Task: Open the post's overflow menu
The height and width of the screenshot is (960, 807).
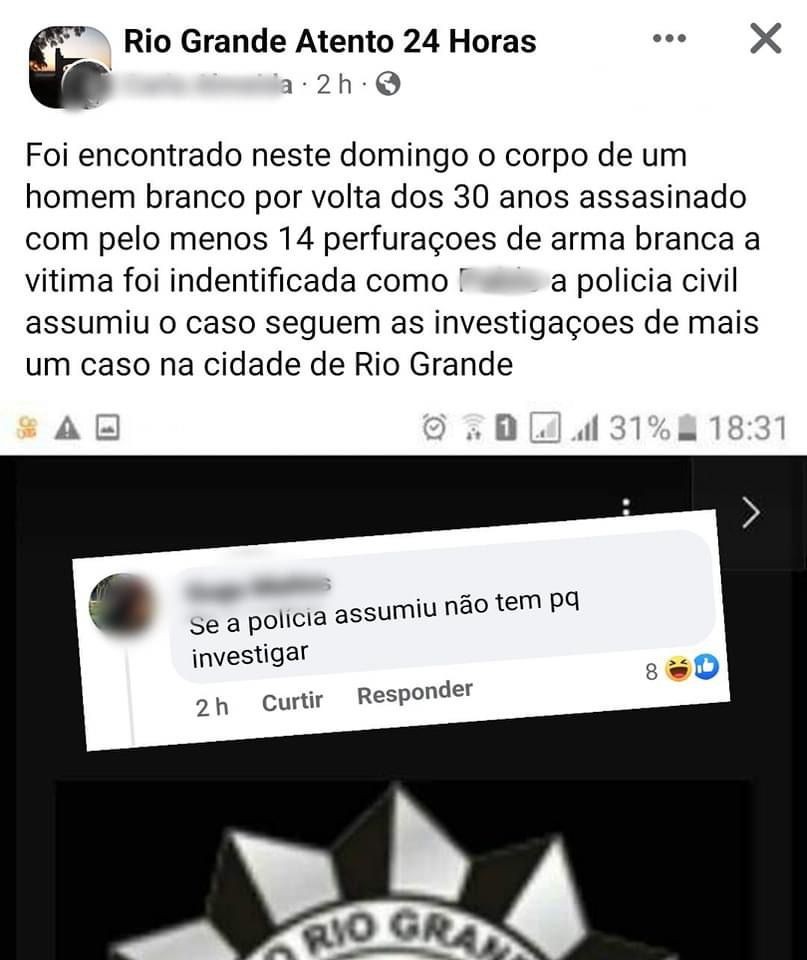Action: click(669, 39)
